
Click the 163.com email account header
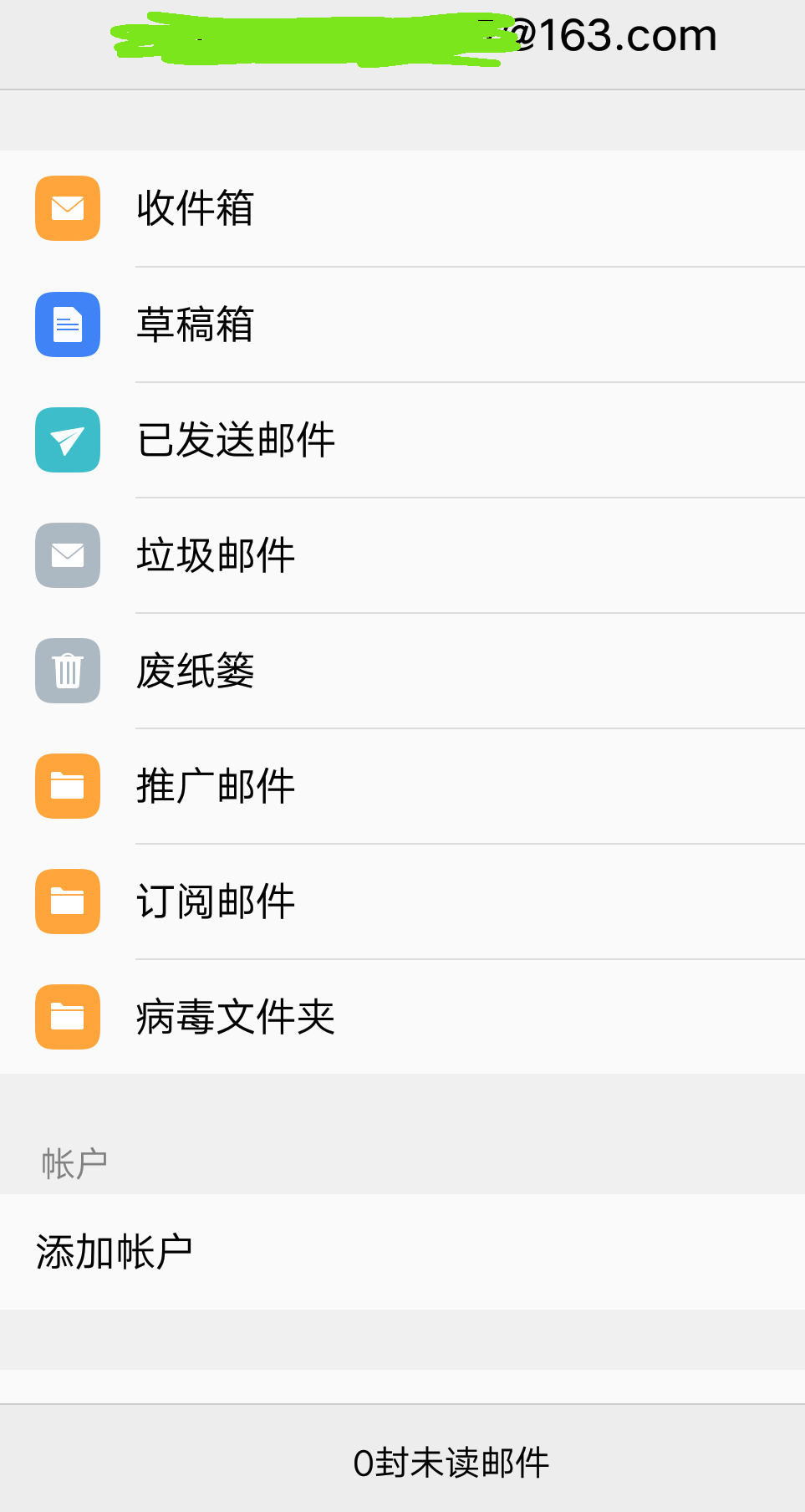point(402,35)
